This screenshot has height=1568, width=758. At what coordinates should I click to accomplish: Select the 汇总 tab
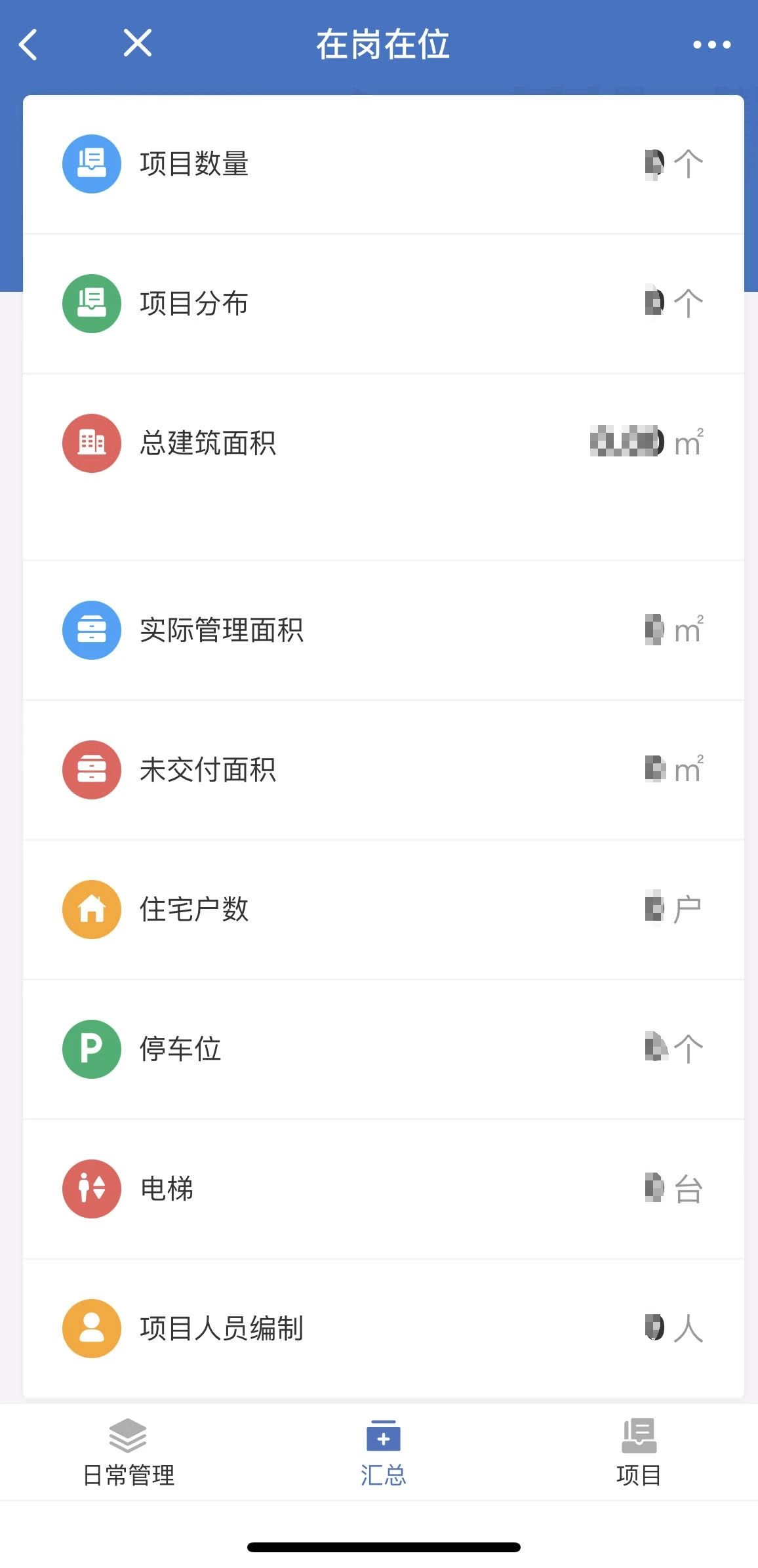coord(383,1452)
